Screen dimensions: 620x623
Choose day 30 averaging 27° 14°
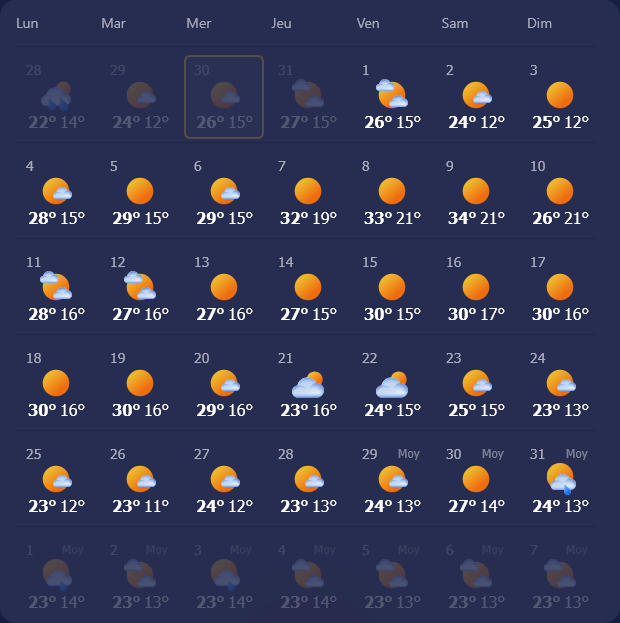point(475,480)
